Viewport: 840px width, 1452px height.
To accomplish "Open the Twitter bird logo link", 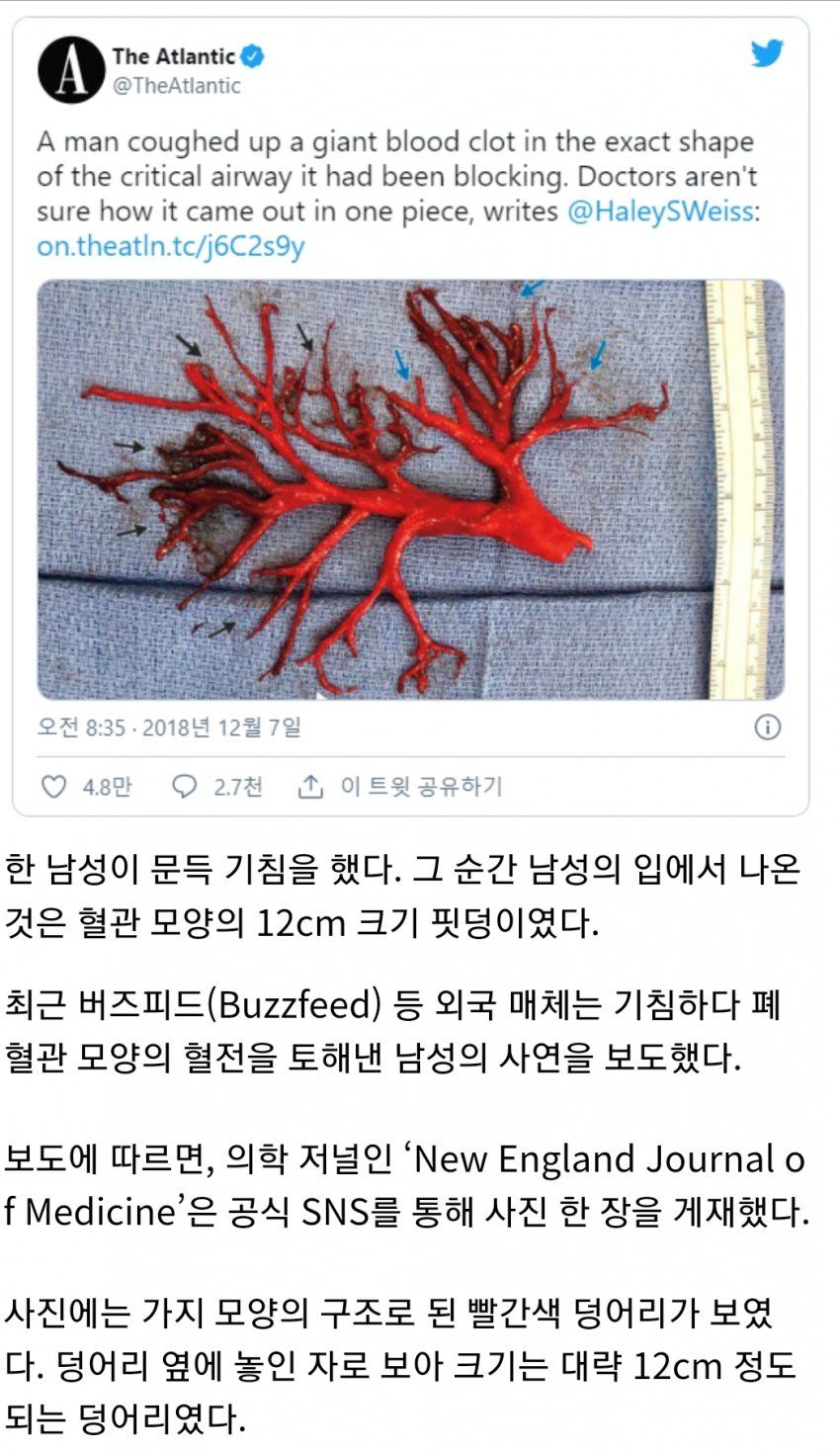I will 767,53.
